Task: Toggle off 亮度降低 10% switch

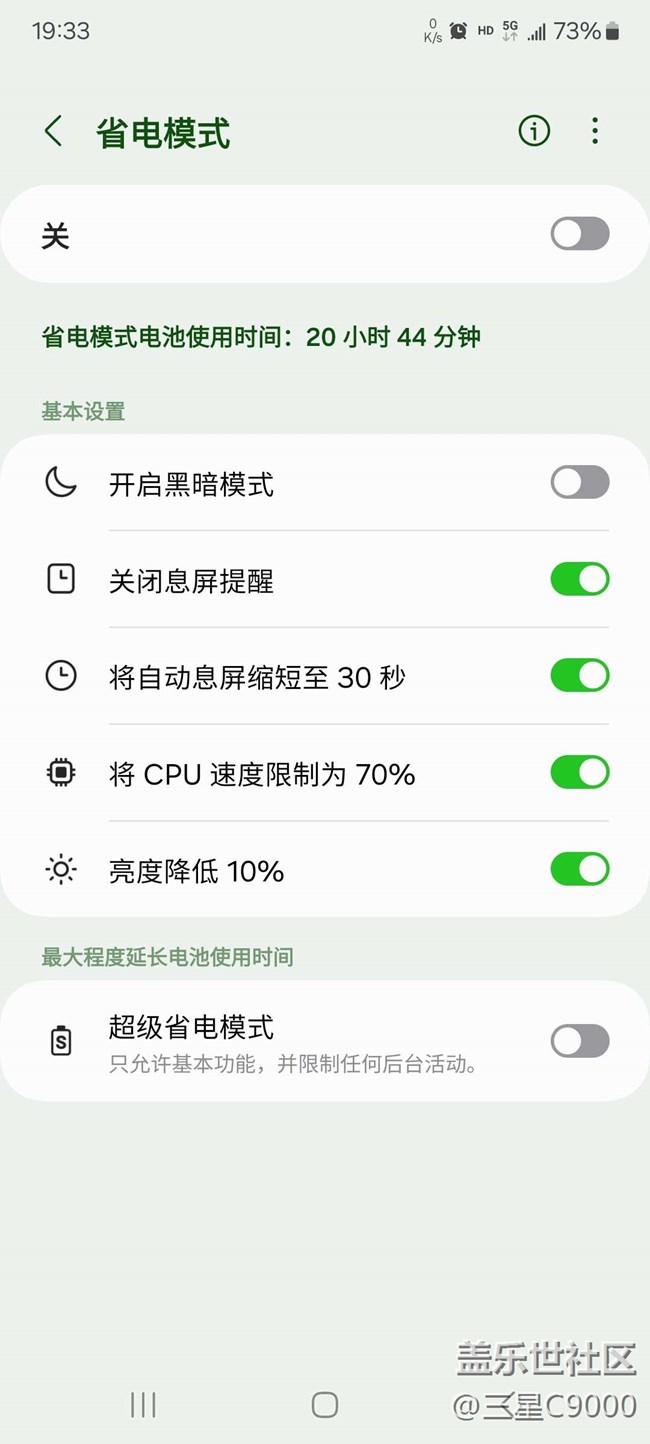Action: 580,869
